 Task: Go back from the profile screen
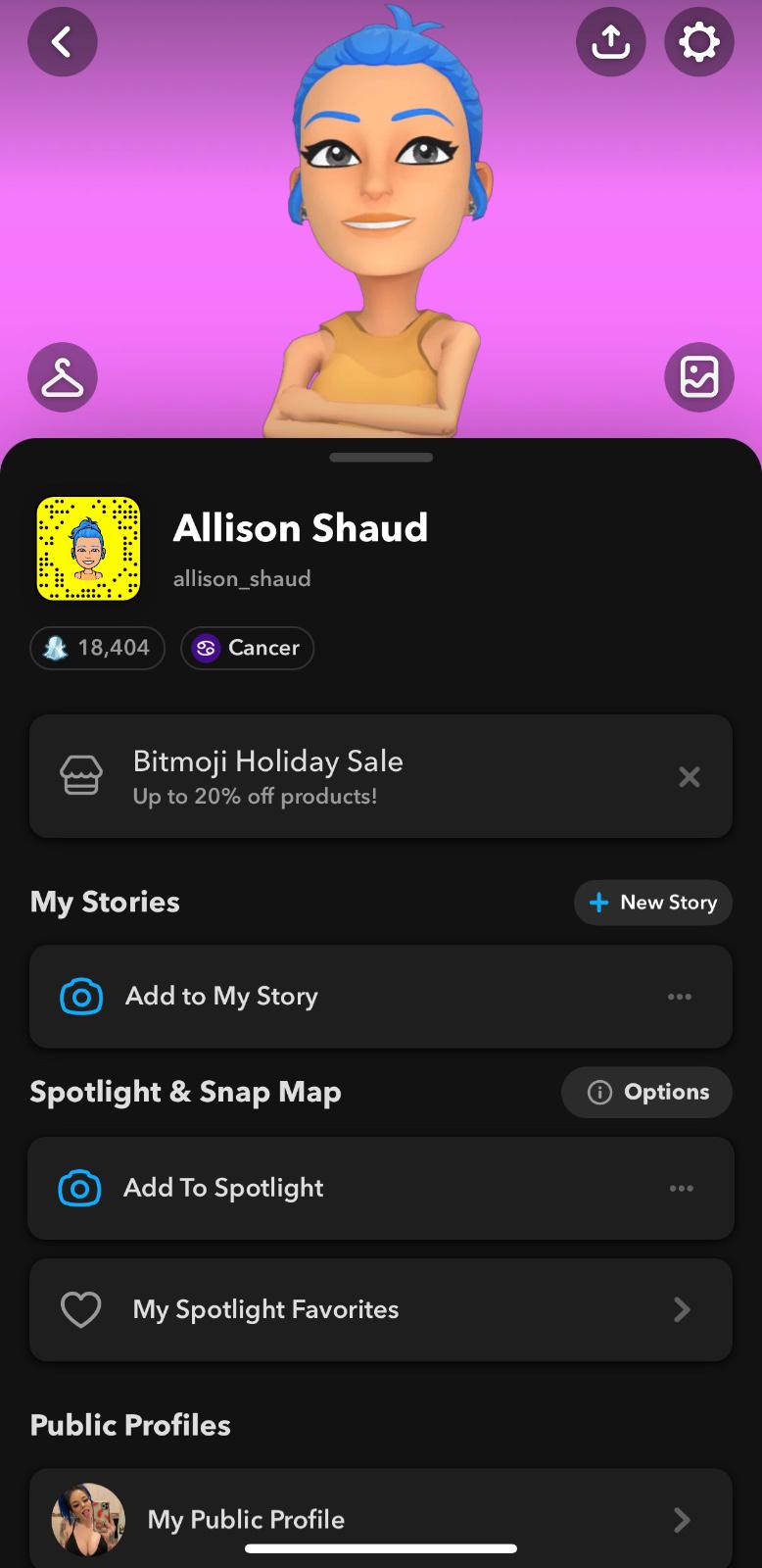pyautogui.click(x=62, y=42)
